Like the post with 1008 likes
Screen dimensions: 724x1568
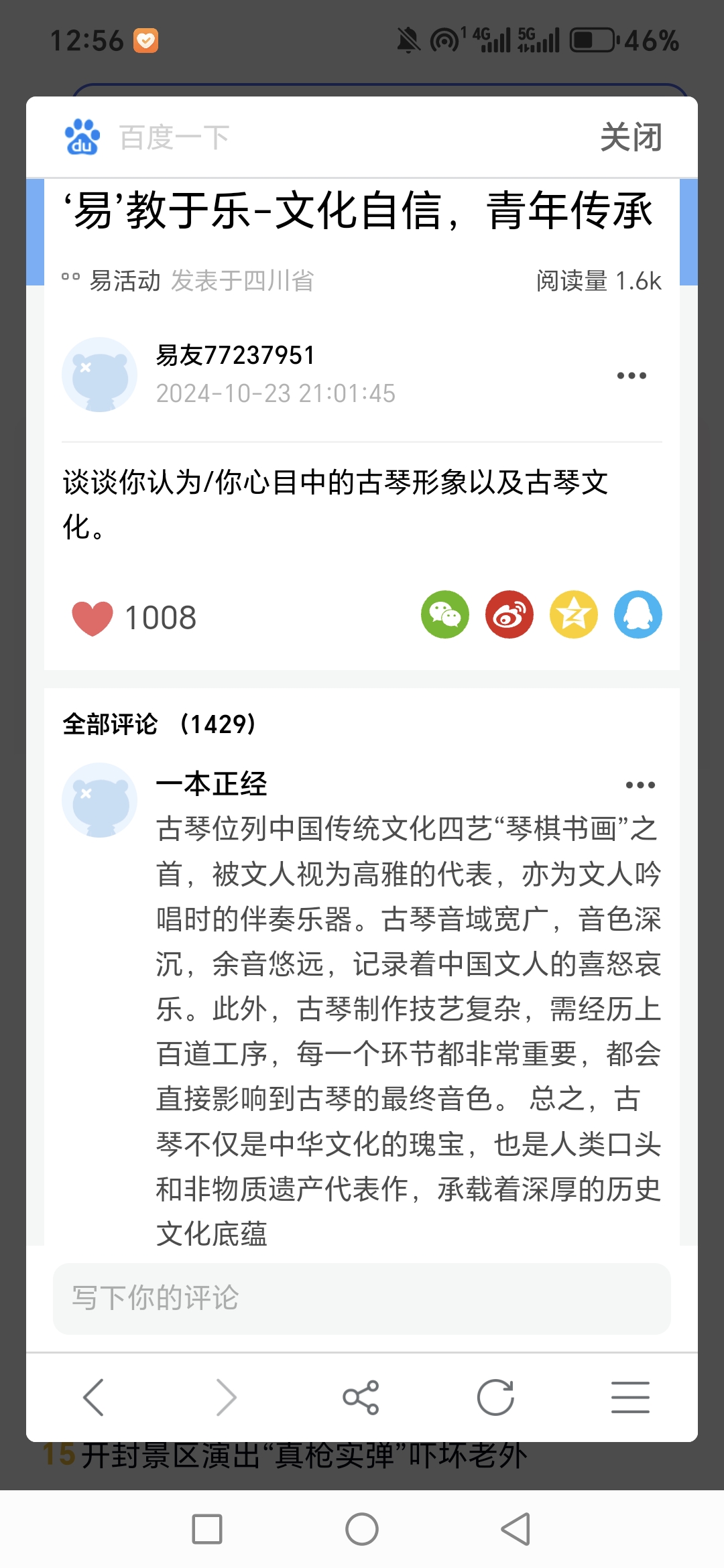tap(93, 618)
